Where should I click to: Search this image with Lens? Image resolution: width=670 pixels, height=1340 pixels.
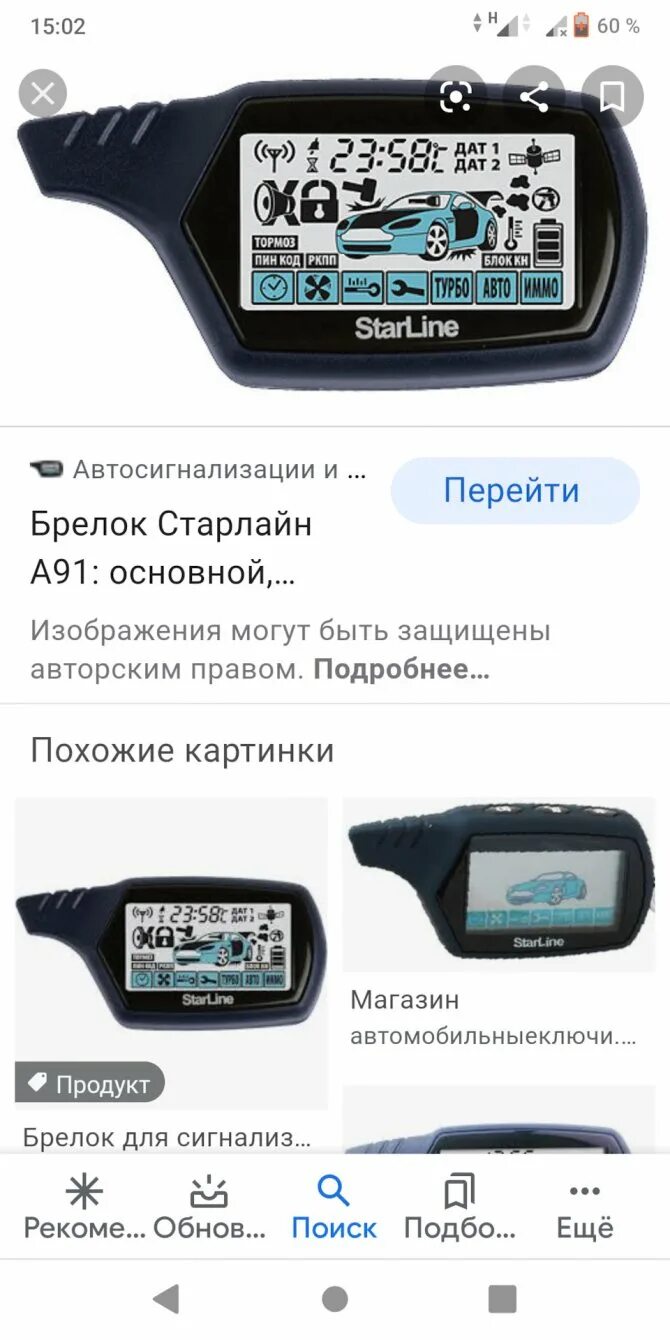point(456,97)
